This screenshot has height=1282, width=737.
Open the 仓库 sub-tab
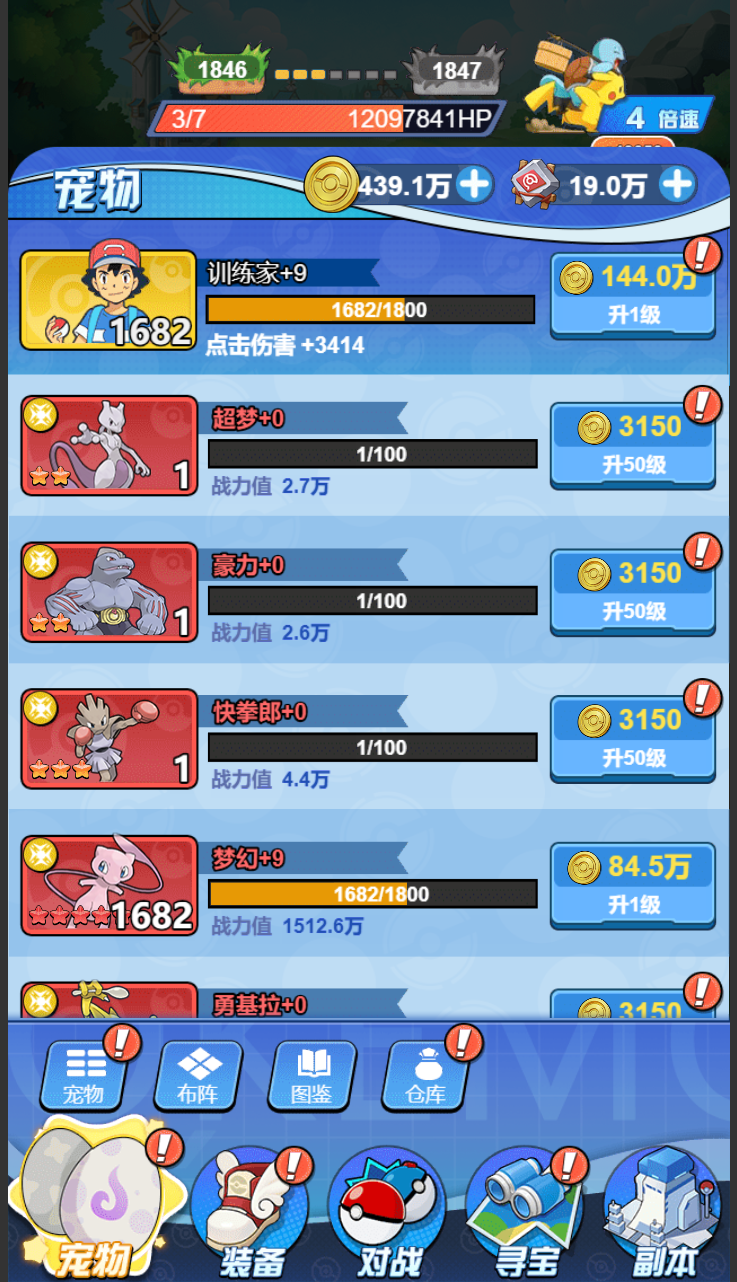[x=426, y=1076]
